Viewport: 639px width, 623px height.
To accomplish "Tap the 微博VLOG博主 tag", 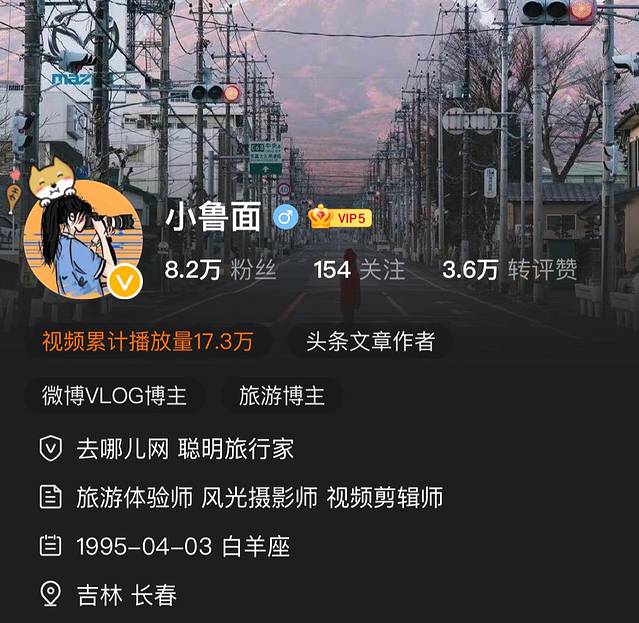I will pos(115,395).
